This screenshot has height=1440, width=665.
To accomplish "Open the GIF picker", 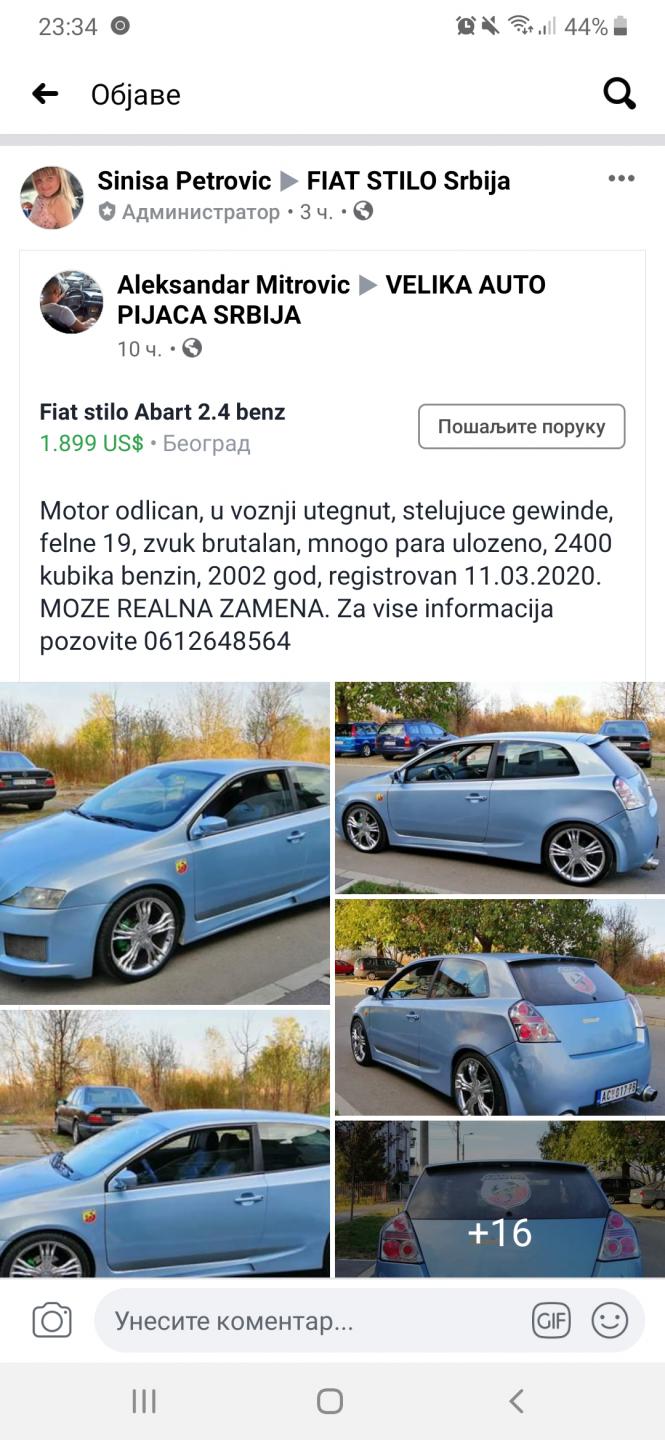I will pyautogui.click(x=551, y=1321).
